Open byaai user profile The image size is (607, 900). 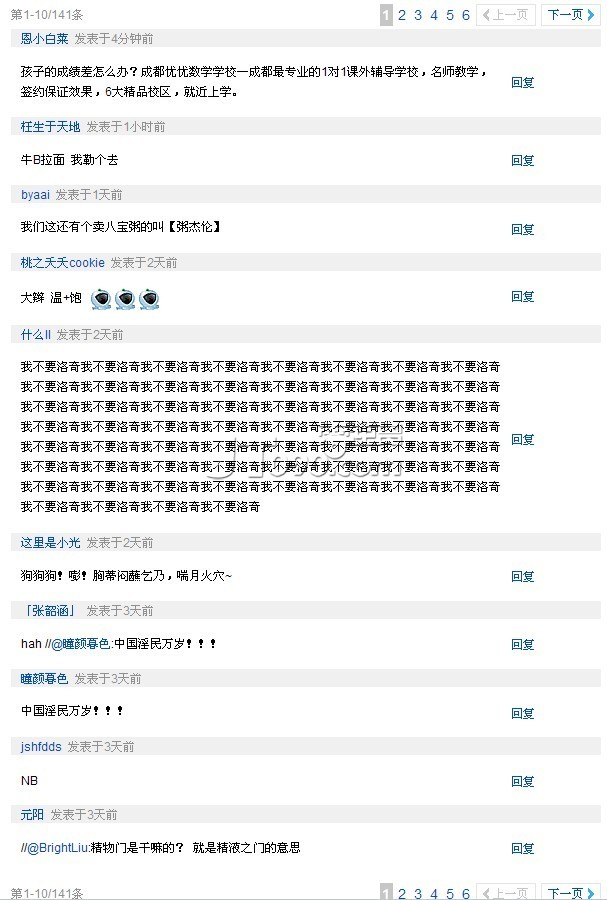point(35,194)
